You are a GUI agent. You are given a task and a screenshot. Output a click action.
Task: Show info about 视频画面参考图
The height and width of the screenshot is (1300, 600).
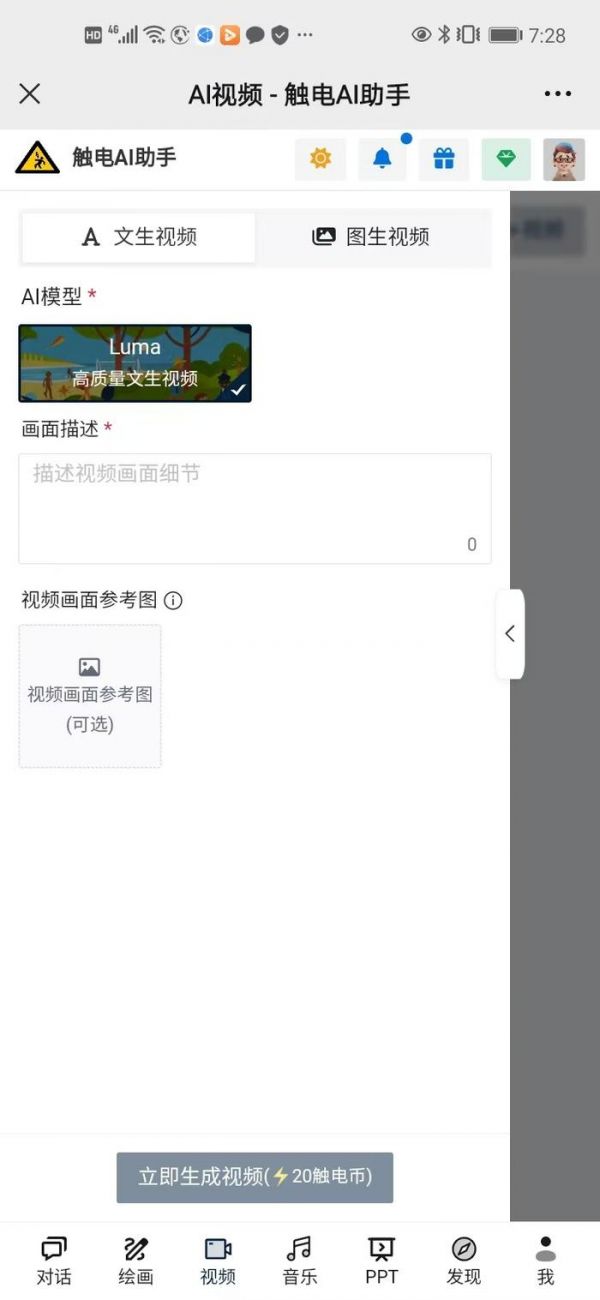(173, 600)
